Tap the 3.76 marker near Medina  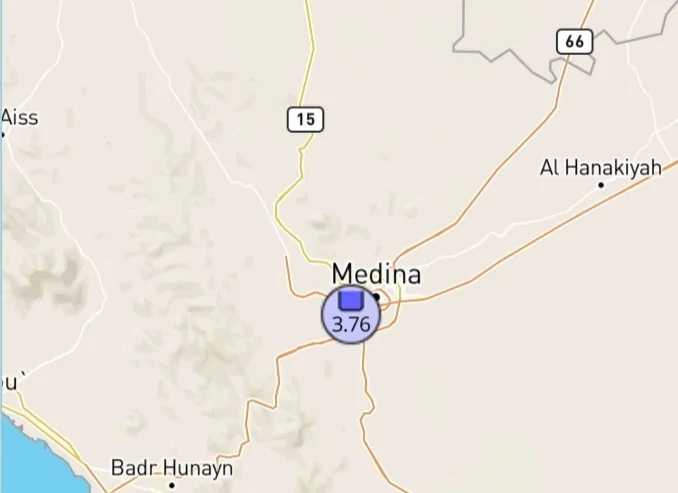pyautogui.click(x=351, y=314)
